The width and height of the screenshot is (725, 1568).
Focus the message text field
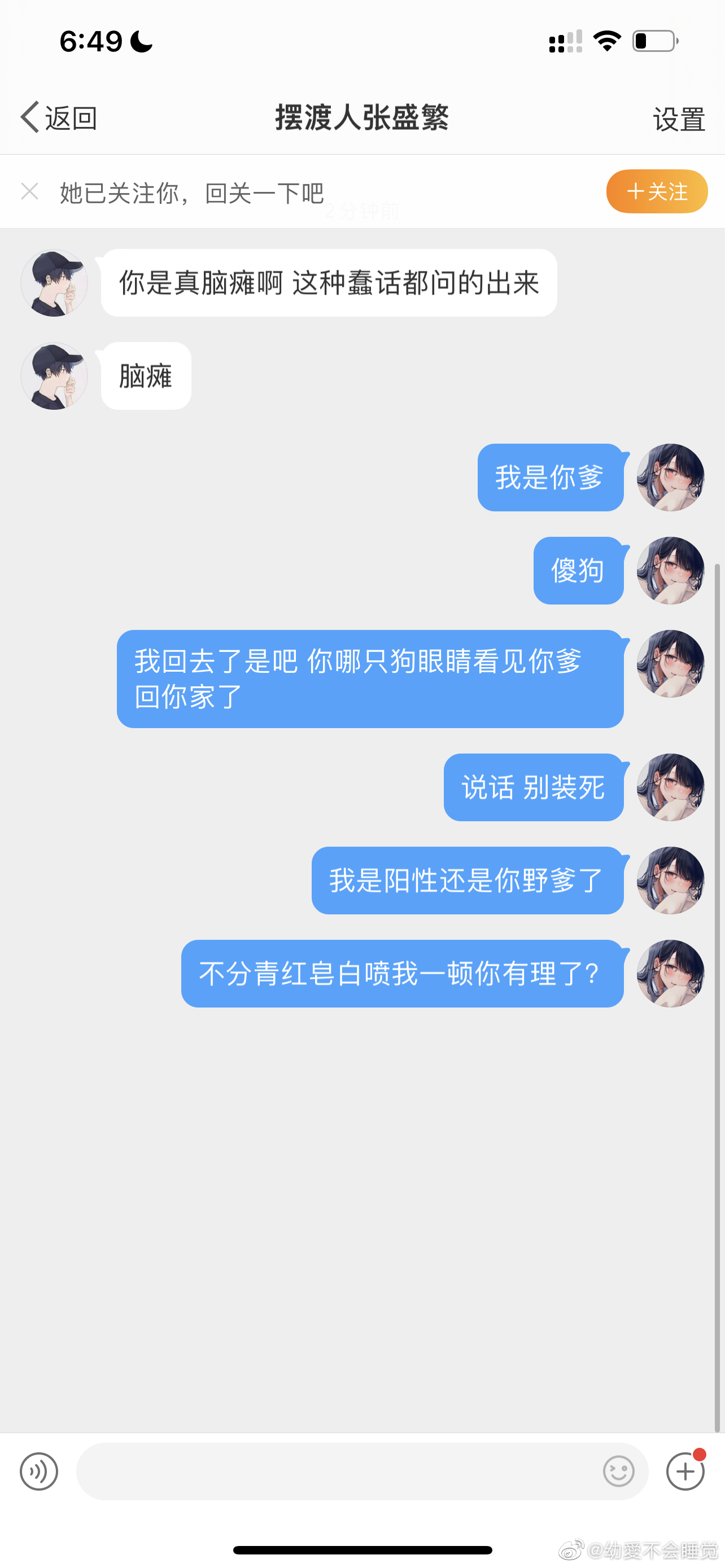point(335,1471)
